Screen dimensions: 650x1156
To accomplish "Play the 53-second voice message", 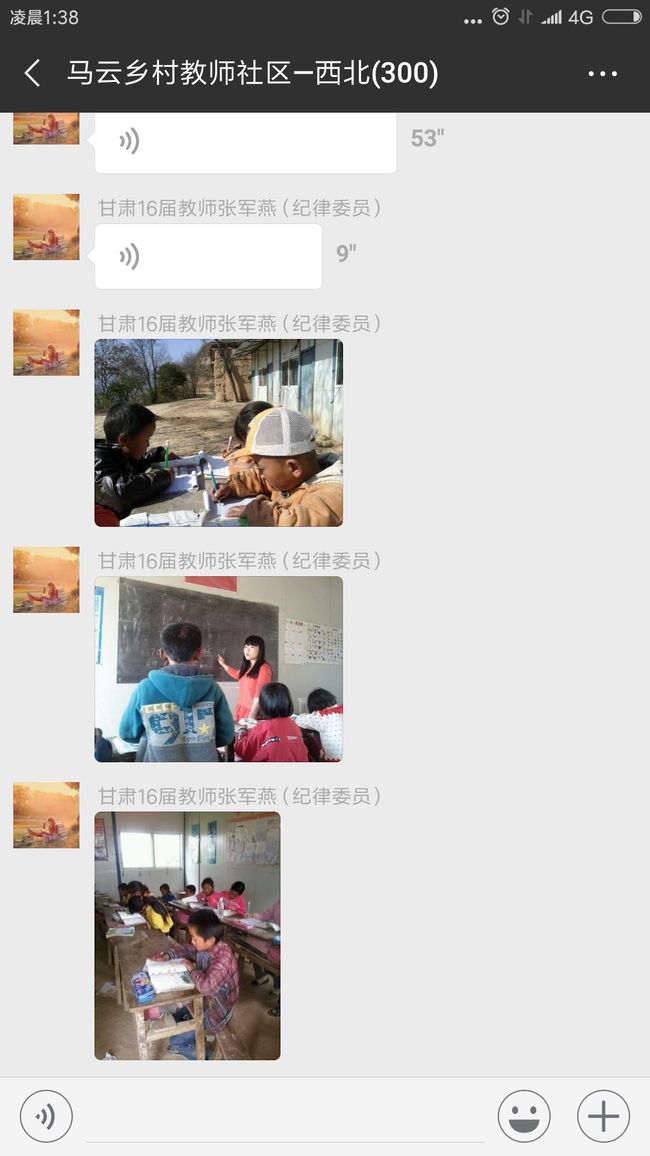I will (245, 142).
